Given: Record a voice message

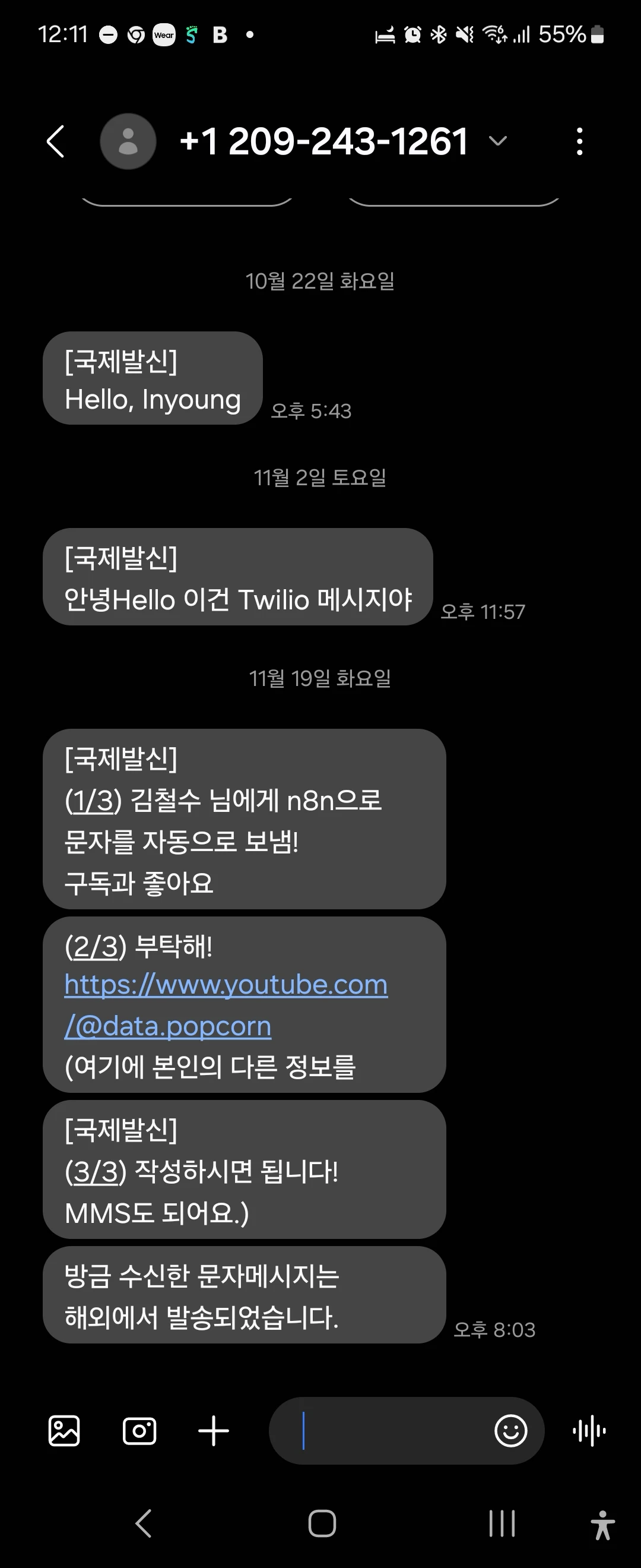Looking at the screenshot, I should [589, 1430].
